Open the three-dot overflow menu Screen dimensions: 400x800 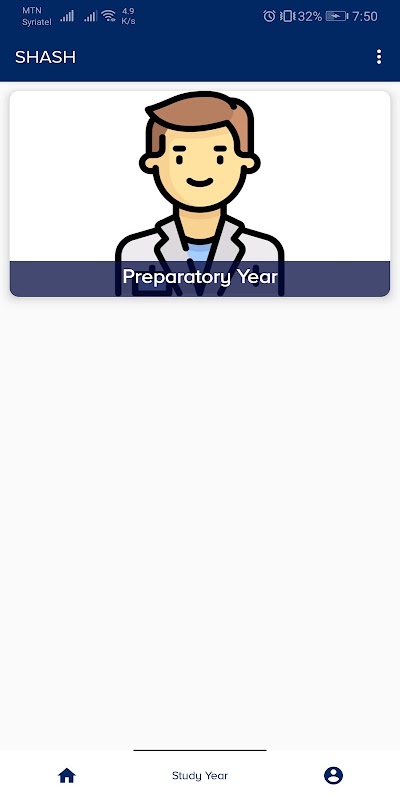[x=379, y=57]
